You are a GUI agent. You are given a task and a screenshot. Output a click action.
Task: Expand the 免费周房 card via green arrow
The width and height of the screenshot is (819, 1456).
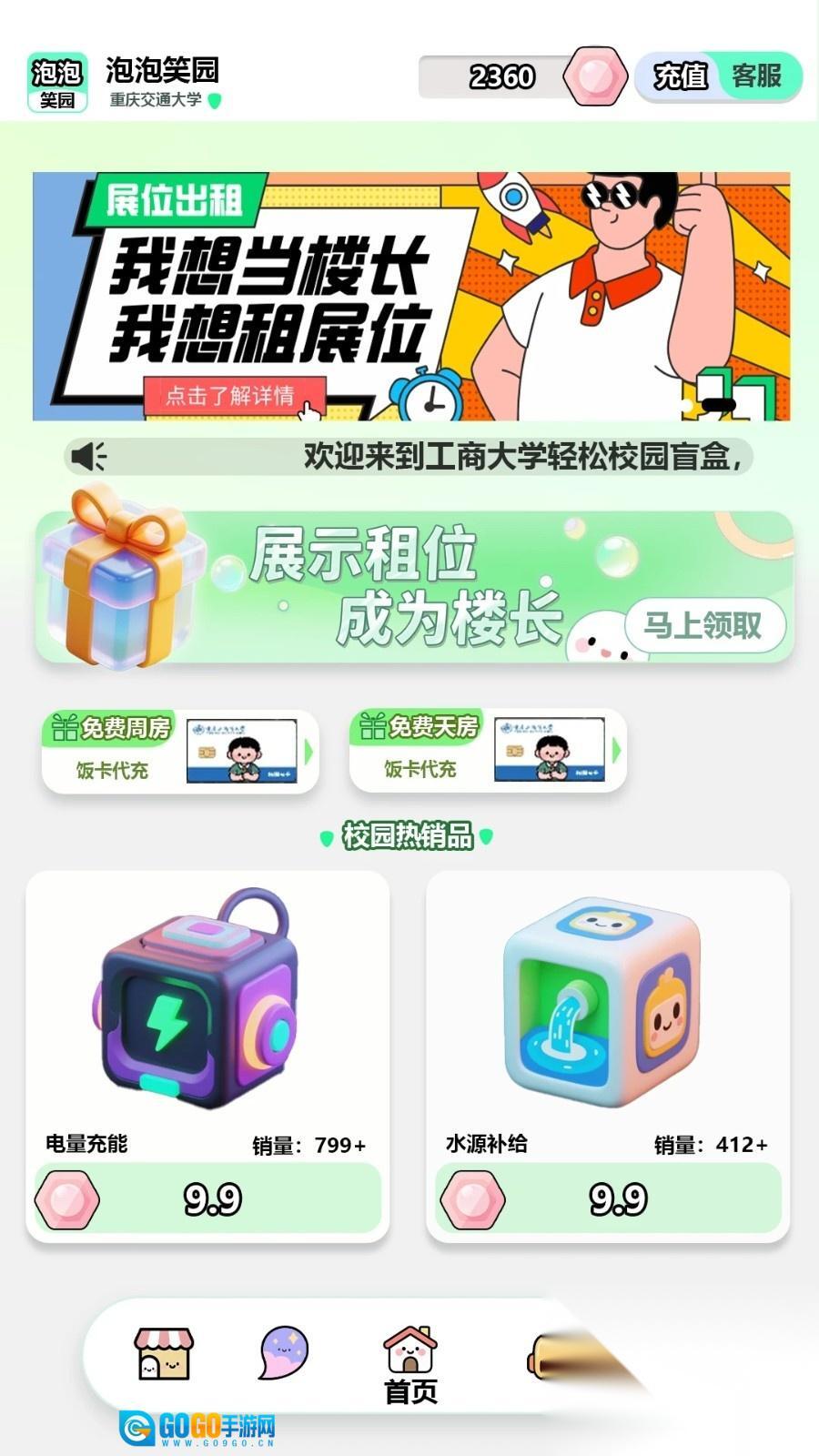coord(309,750)
